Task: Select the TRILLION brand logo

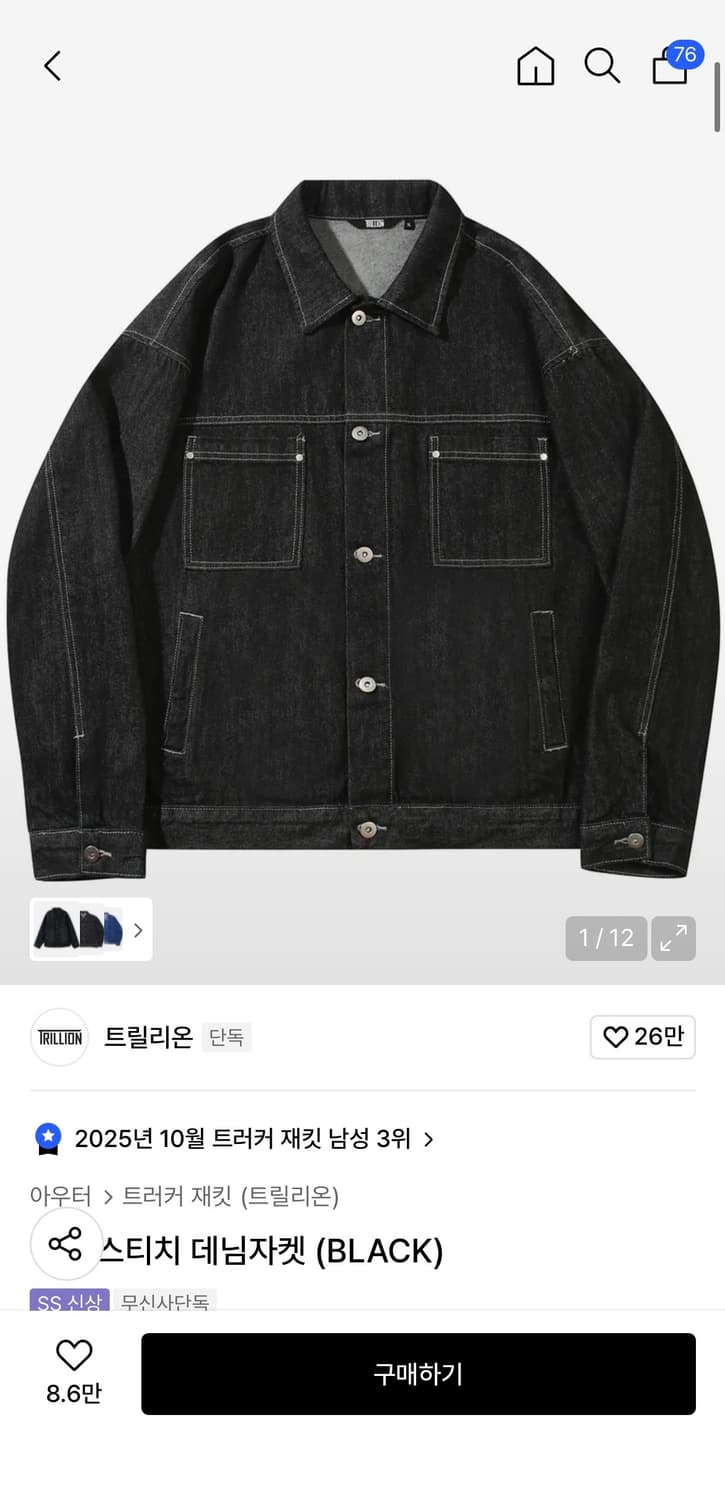Action: [59, 1038]
